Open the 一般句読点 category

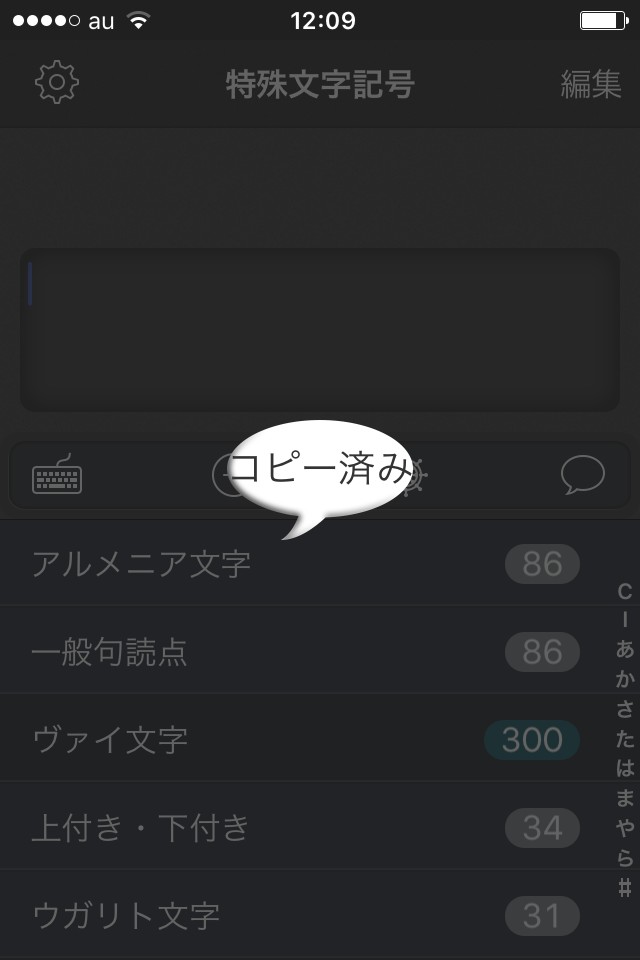tap(300, 652)
